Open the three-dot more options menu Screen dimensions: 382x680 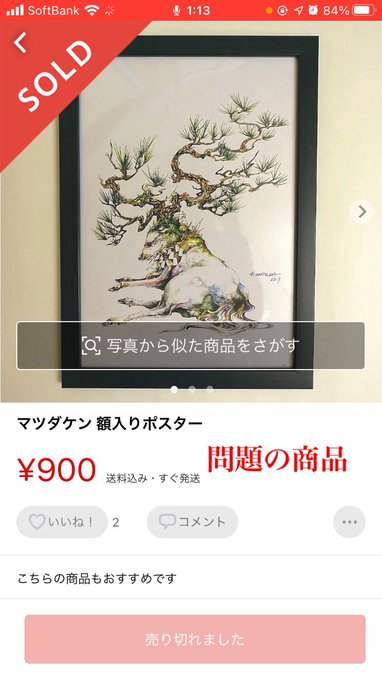[x=349, y=522]
